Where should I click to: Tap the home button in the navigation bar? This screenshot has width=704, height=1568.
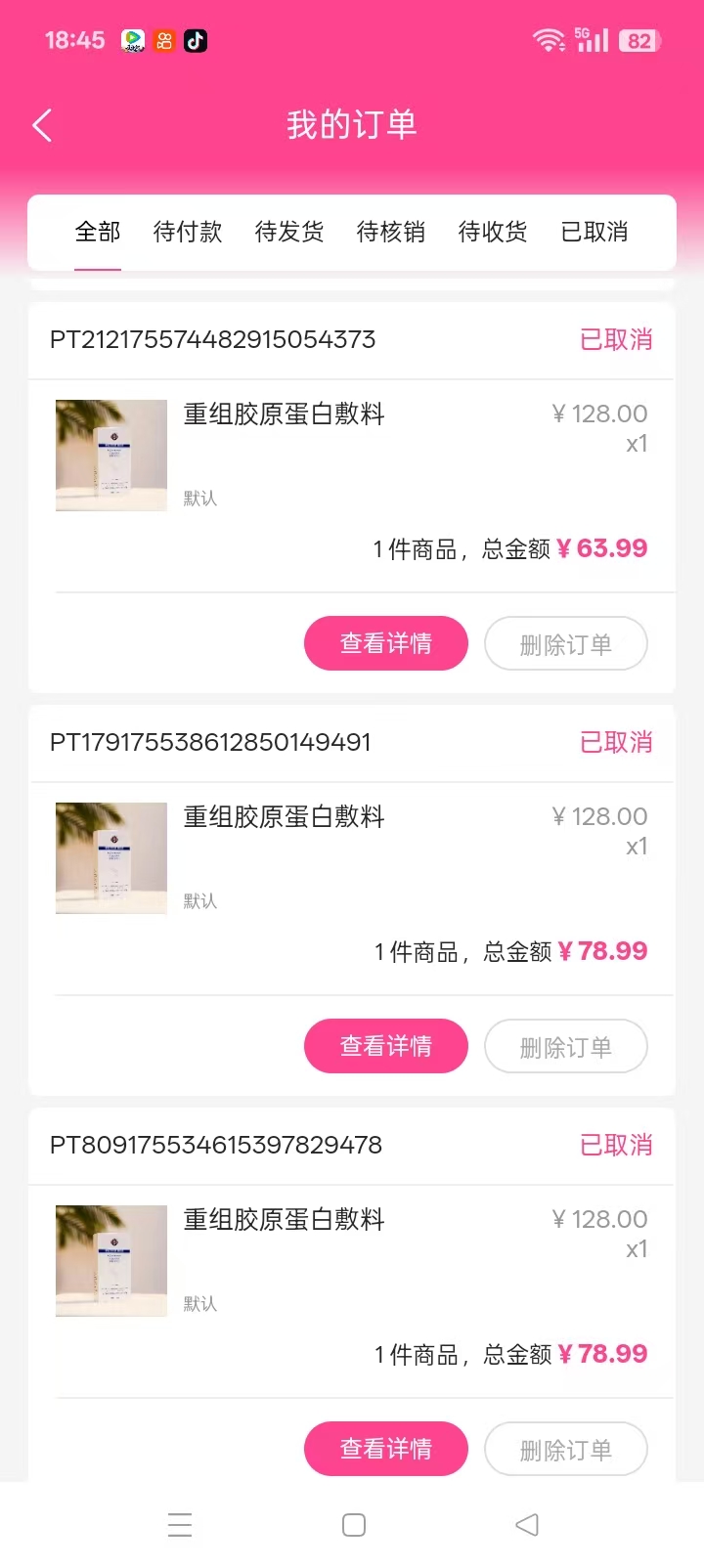353,1524
